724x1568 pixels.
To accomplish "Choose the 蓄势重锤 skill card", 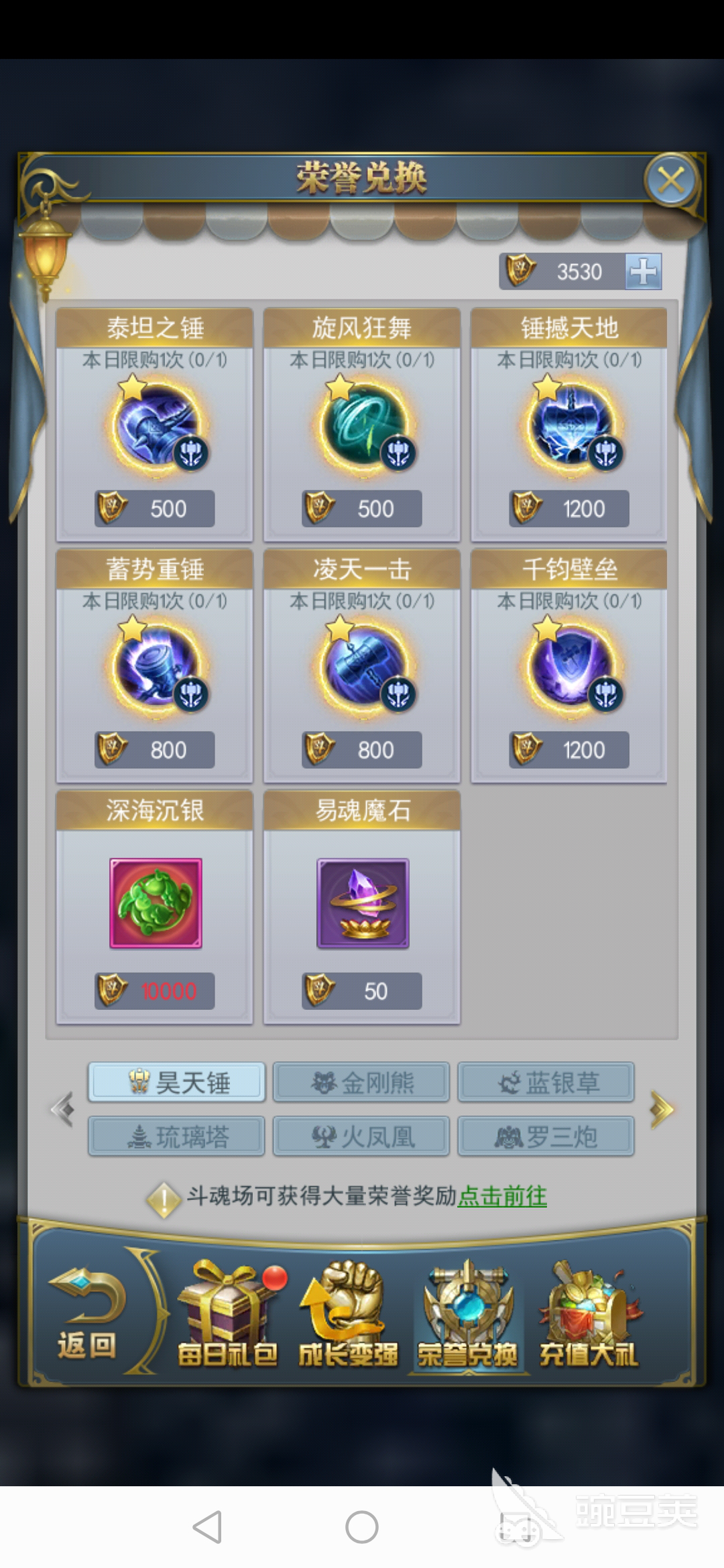I will 155,667.
